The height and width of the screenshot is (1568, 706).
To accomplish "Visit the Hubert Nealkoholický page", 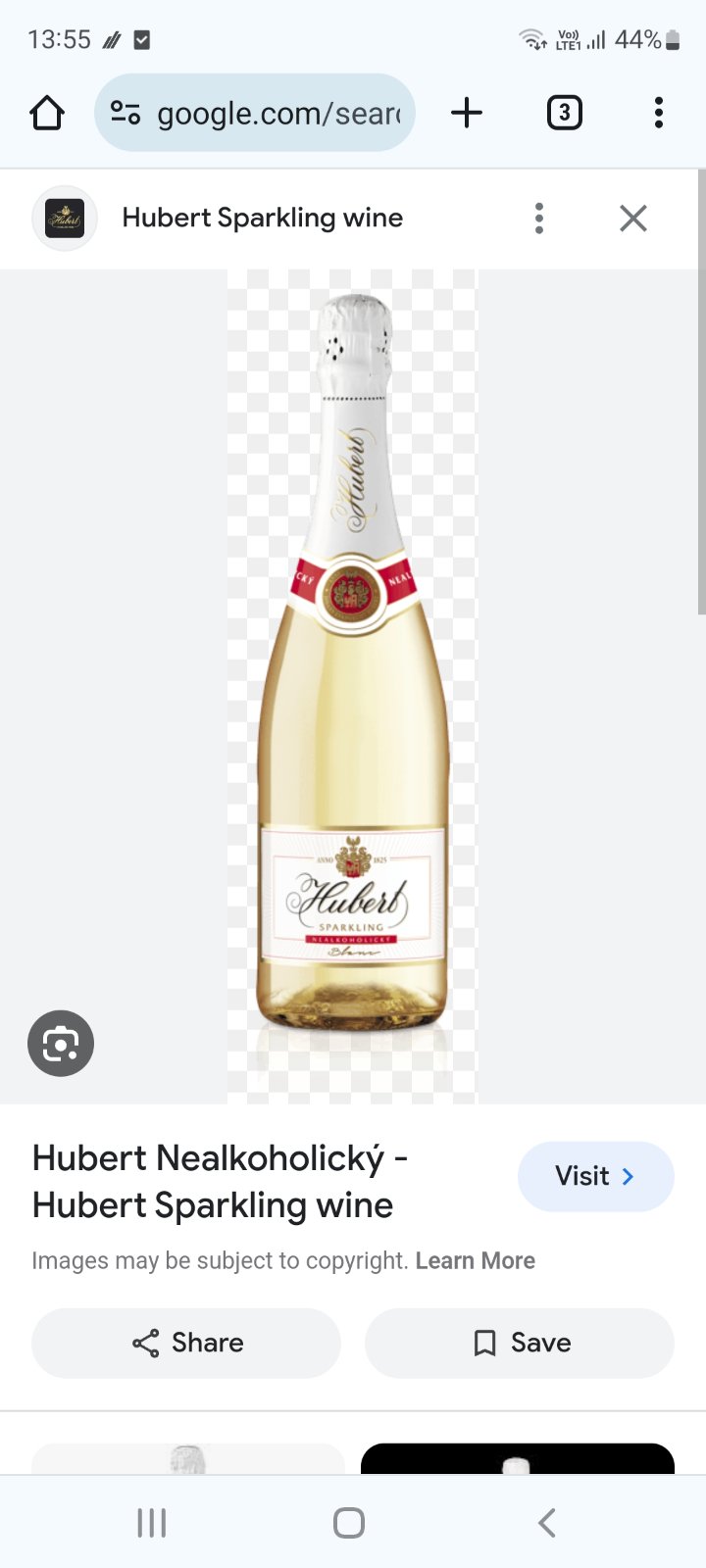I will click(x=595, y=1176).
